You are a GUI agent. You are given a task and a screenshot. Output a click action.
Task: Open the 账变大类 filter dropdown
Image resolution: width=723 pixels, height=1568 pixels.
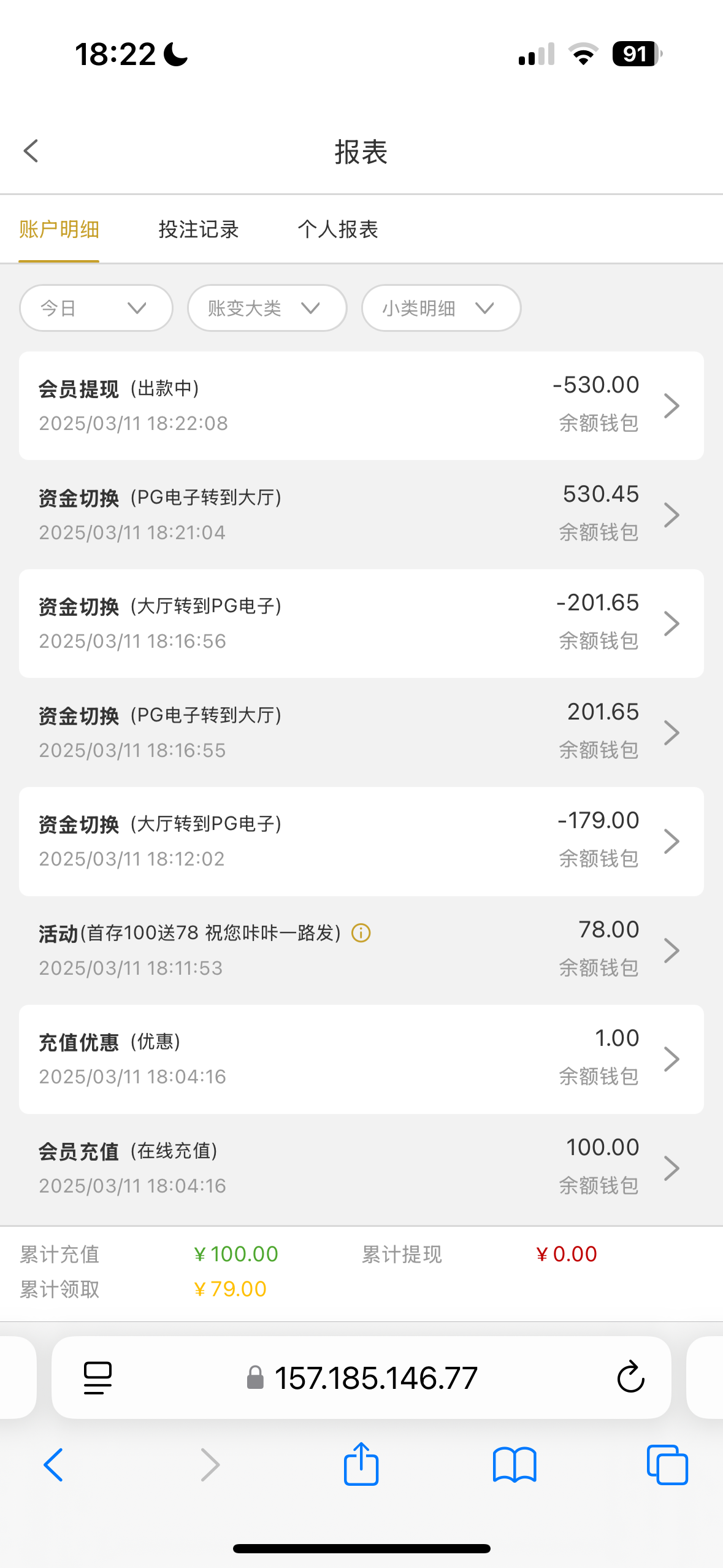[x=267, y=308]
